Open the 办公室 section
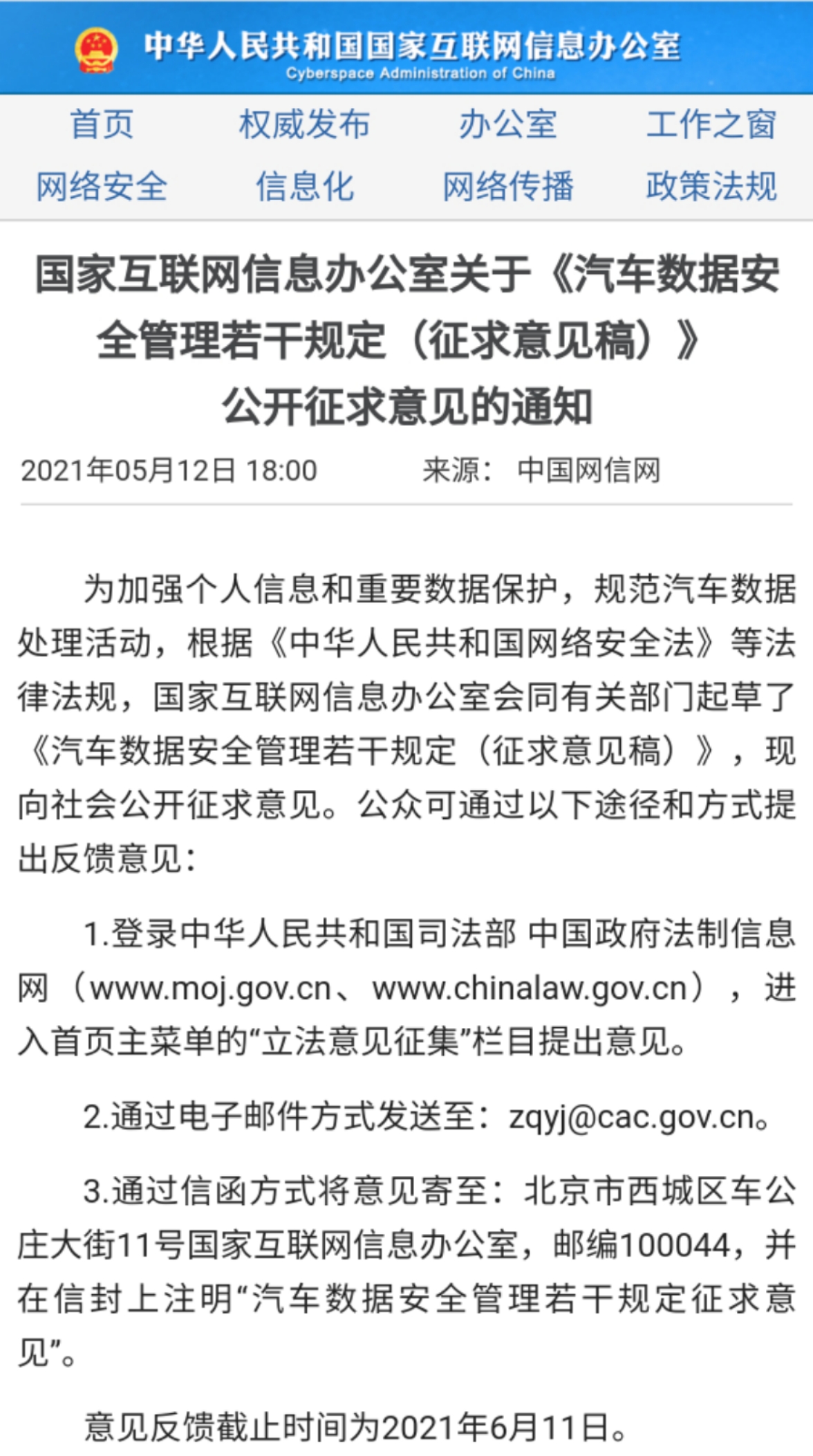 click(508, 125)
